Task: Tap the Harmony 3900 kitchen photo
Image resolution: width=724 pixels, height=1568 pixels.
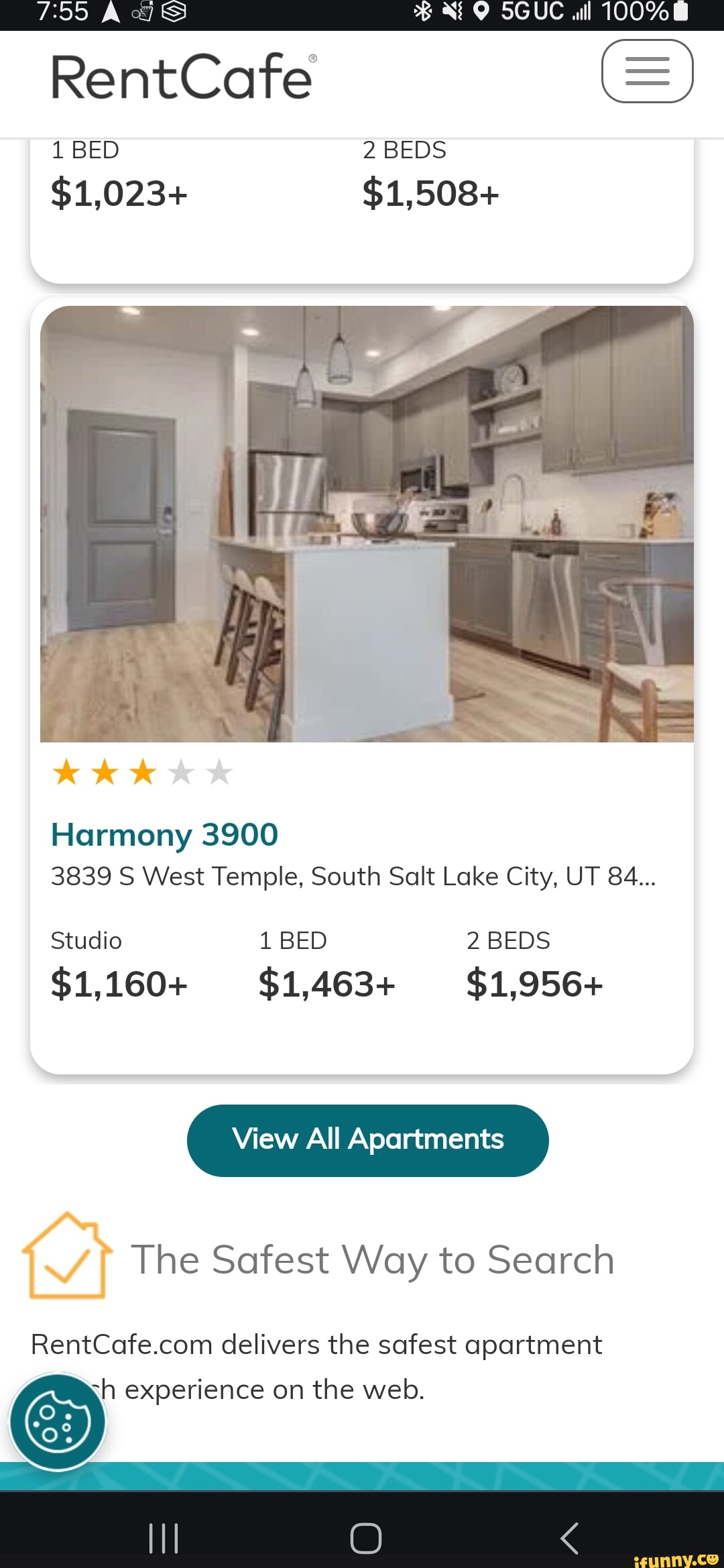Action: (x=367, y=524)
